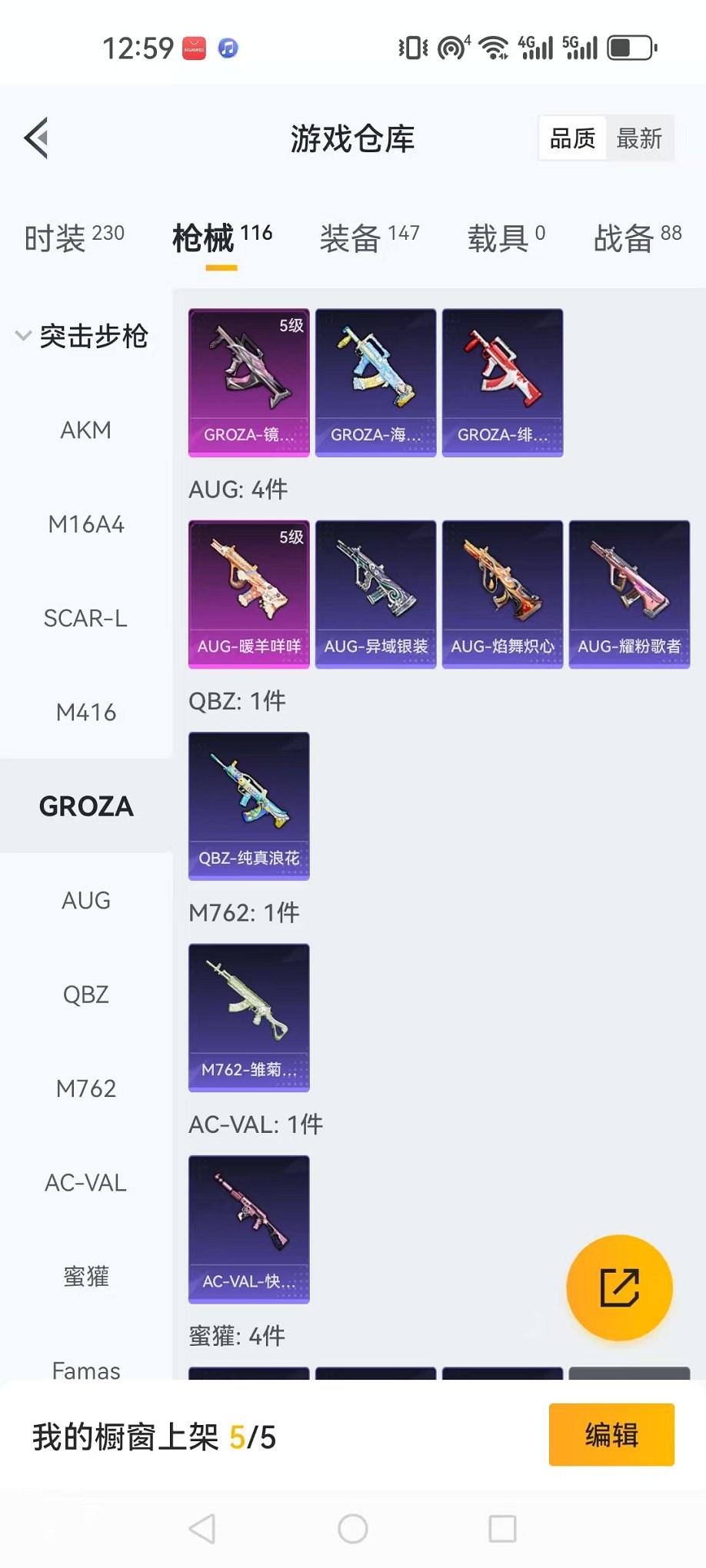
Task: Sort the warehouse by 品质
Action: [573, 138]
